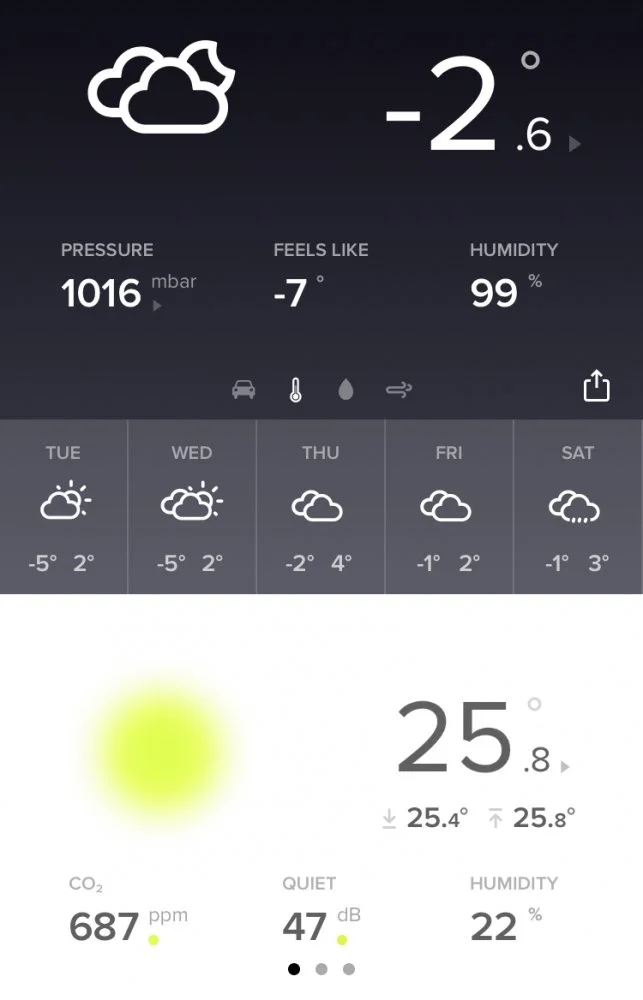Share the weather station data
Screen dimensions: 643x1000
click(x=596, y=387)
